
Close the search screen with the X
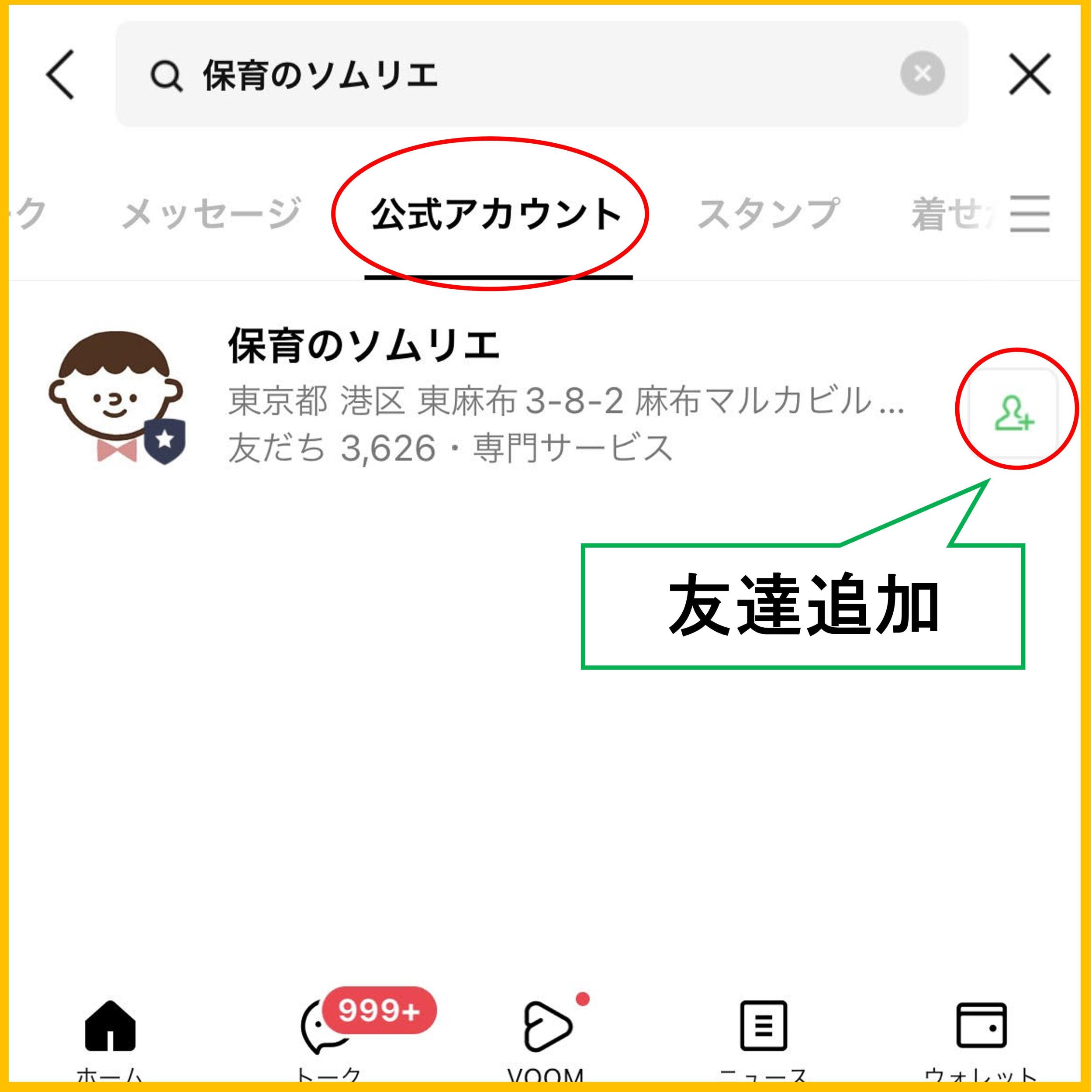click(x=1029, y=74)
